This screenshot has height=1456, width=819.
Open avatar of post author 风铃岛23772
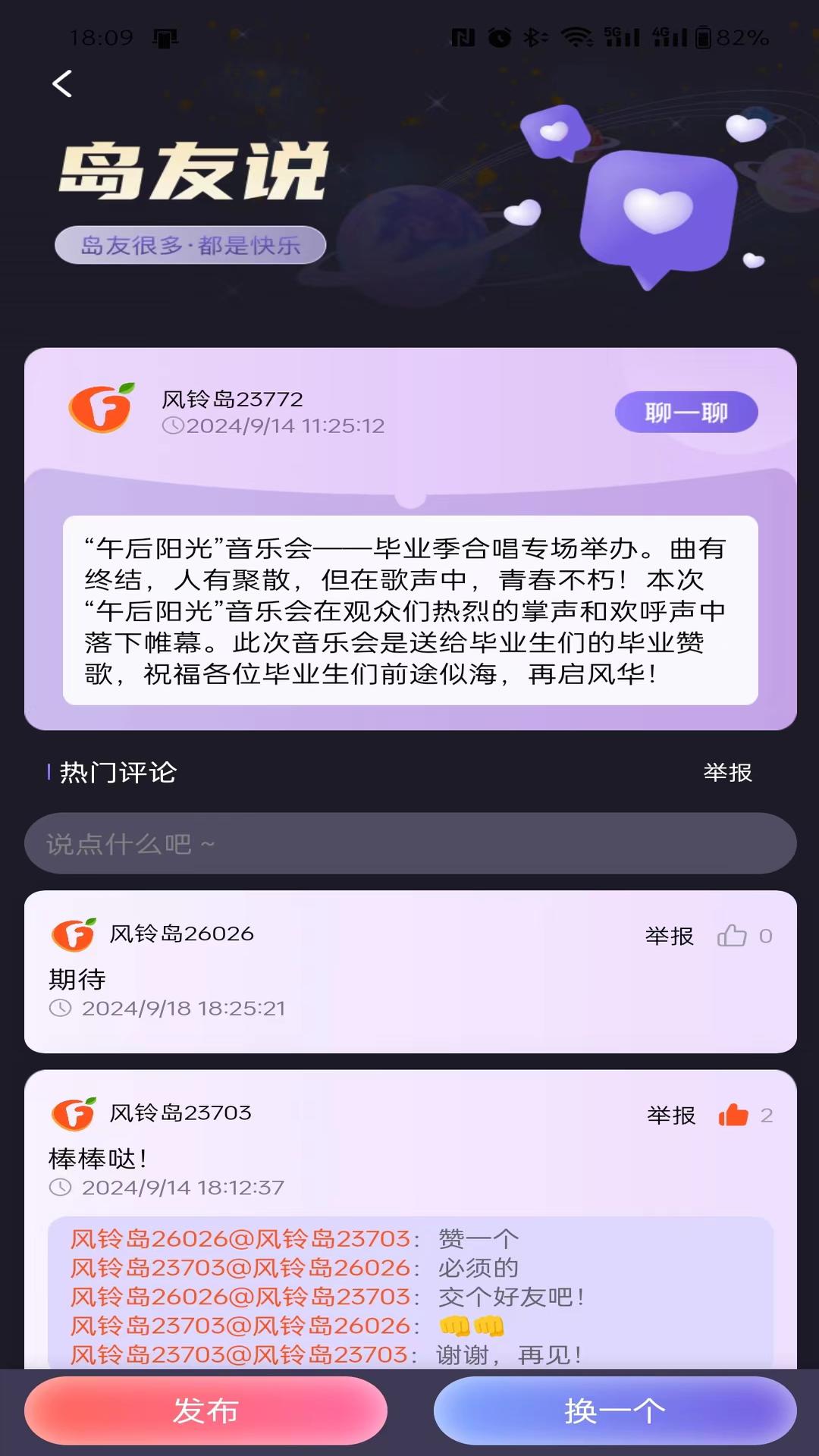pos(102,409)
